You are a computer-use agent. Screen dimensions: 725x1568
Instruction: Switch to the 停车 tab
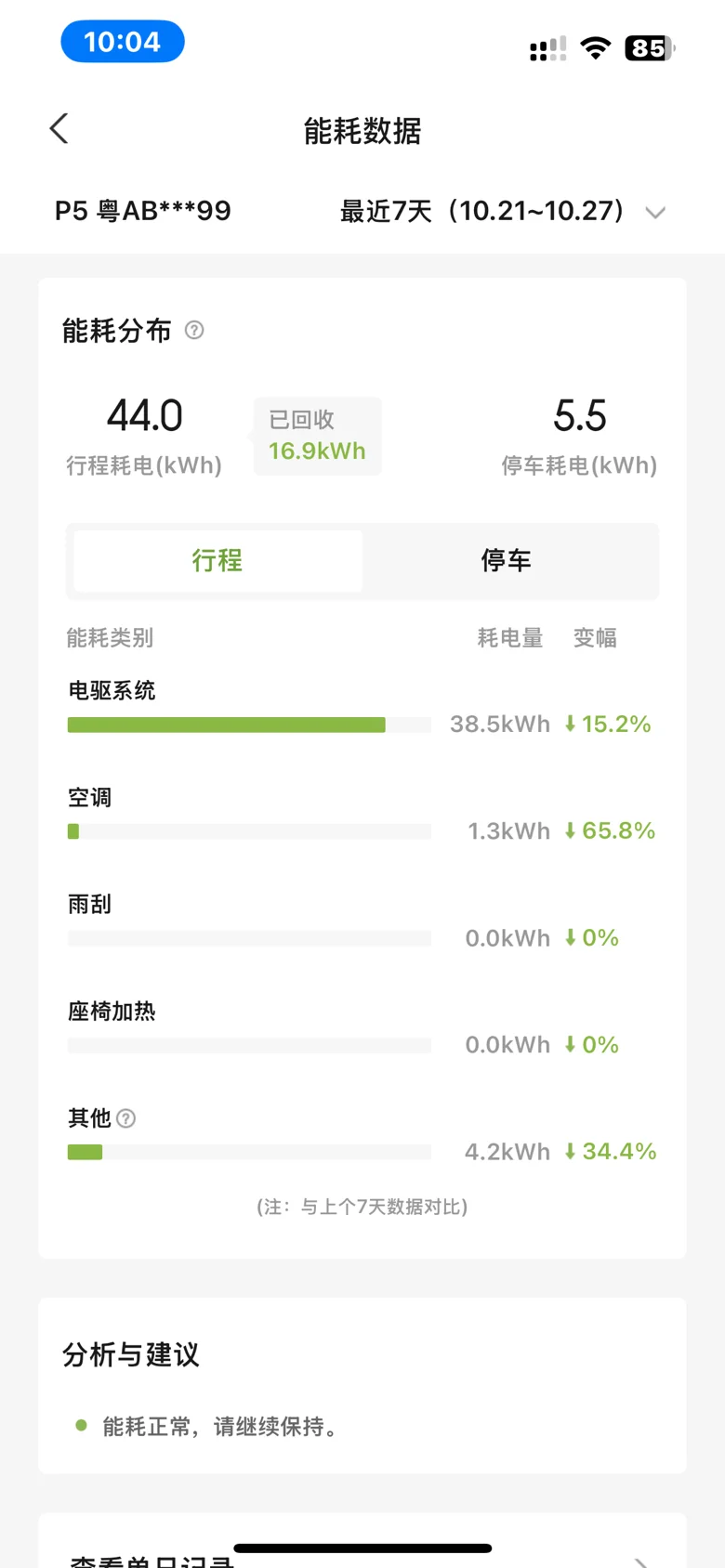pos(507,560)
